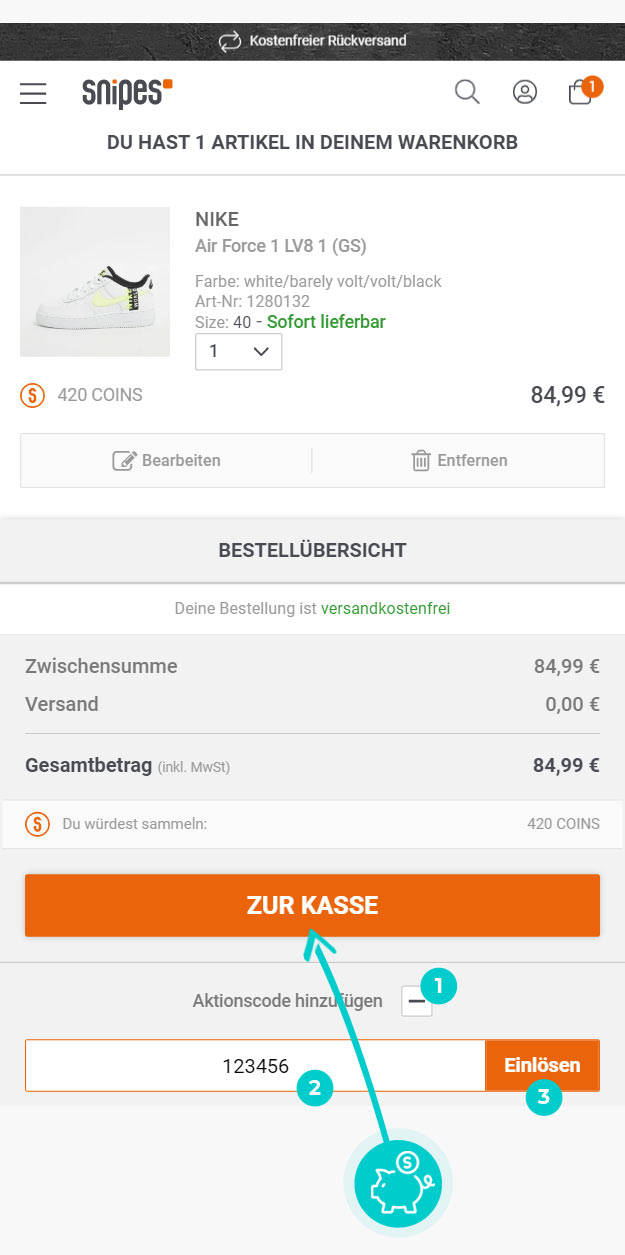Open the Nike Air Force 1 product image
625x1255 pixels.
tap(95, 281)
